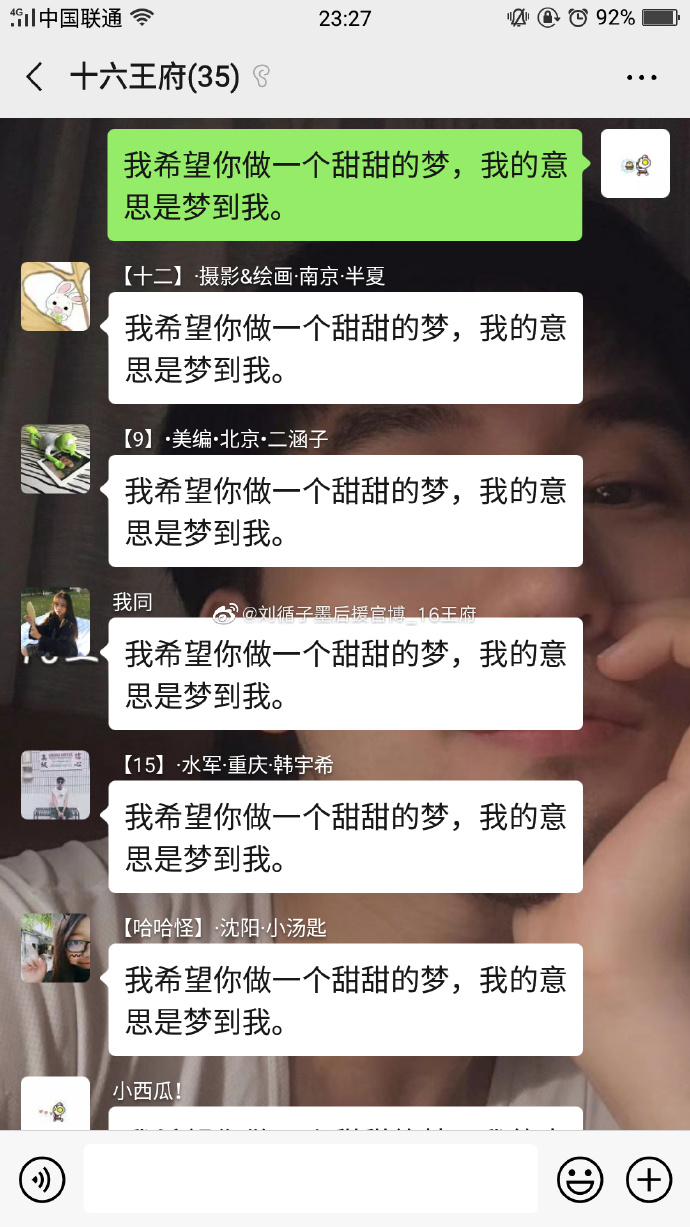Open my own avatar beside green message
The width and height of the screenshot is (690, 1227).
(635, 164)
